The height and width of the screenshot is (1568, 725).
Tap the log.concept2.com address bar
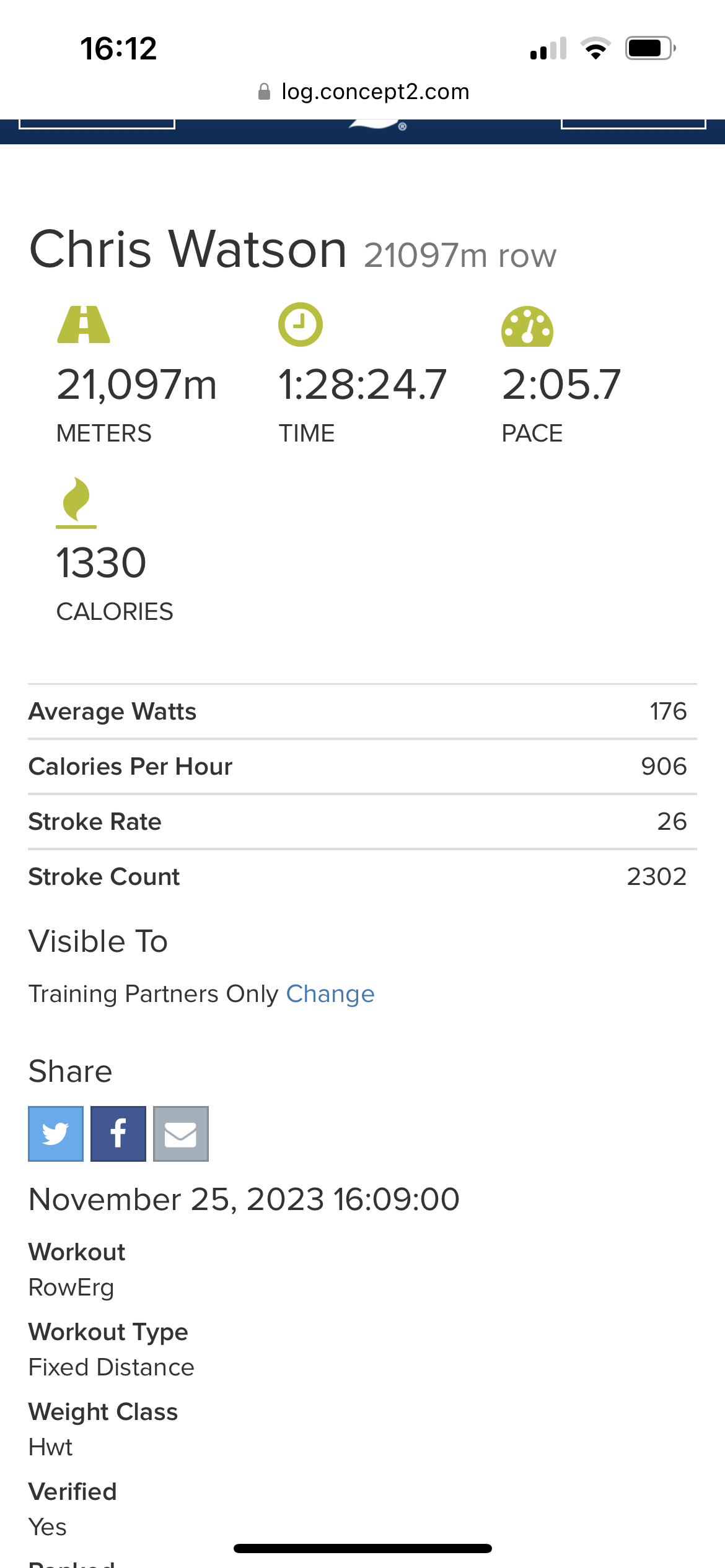363,92
